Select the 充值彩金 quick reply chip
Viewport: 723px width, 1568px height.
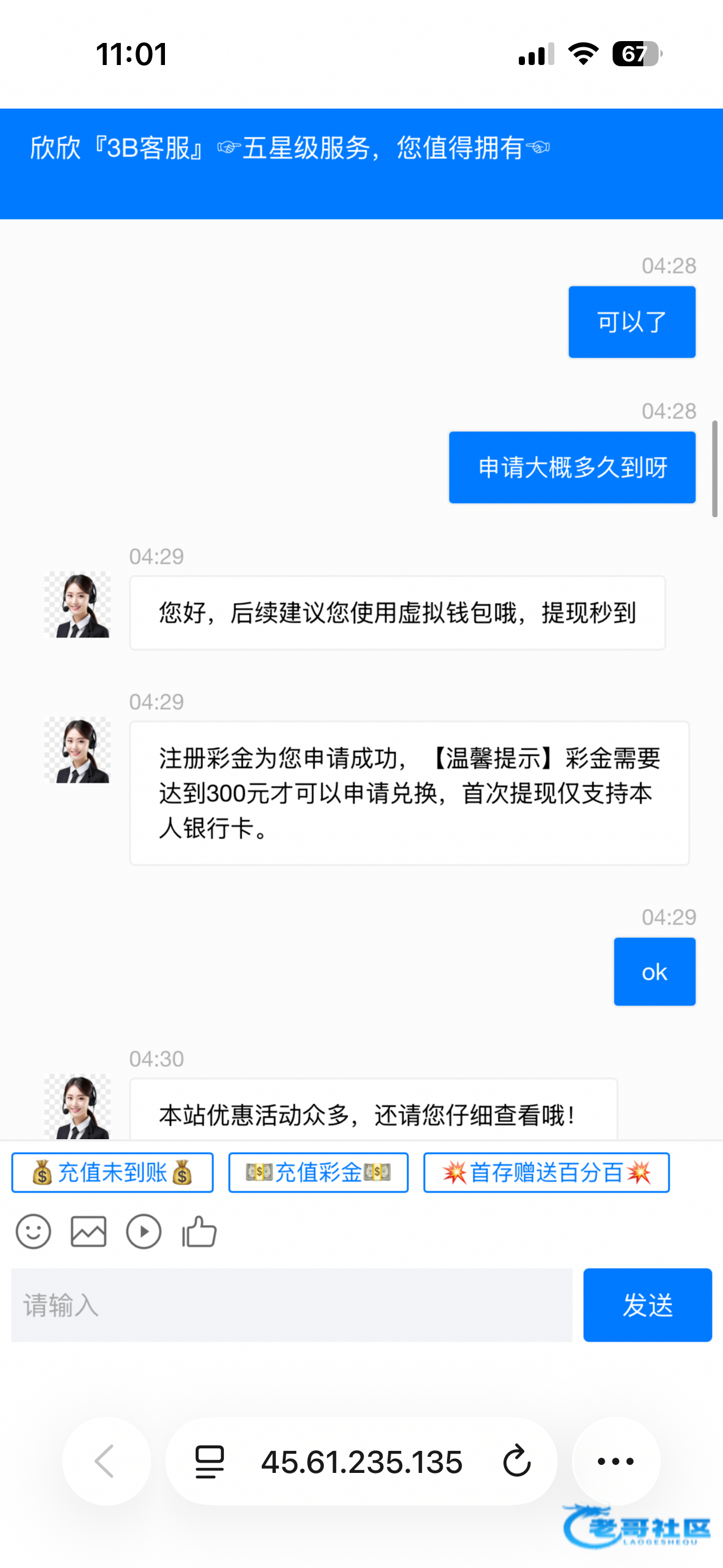[318, 1172]
